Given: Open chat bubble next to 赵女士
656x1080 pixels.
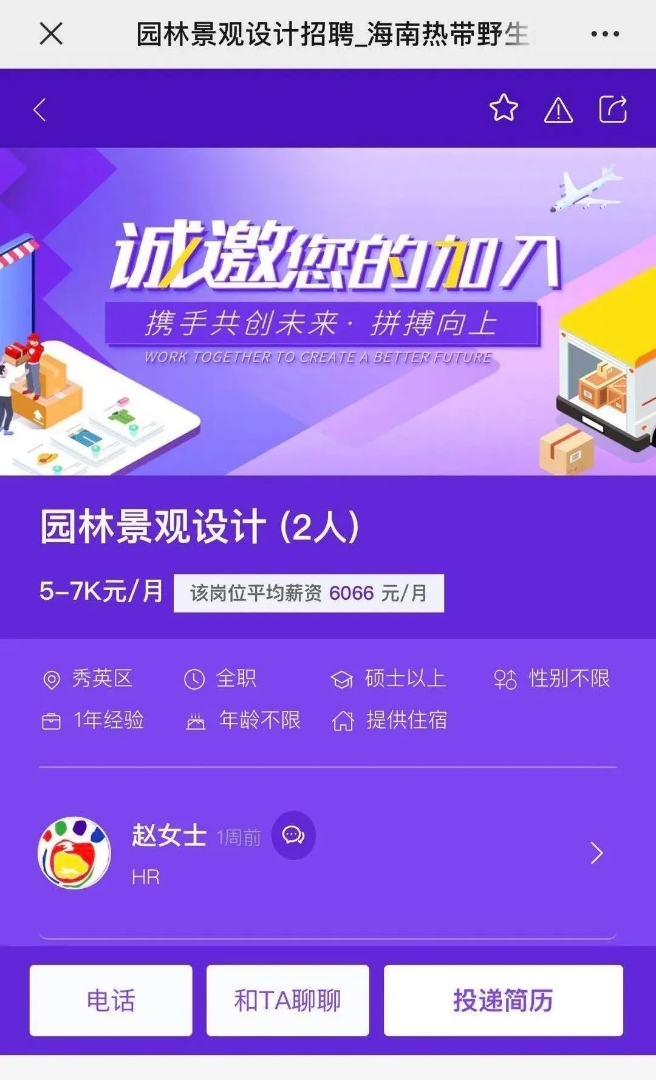Looking at the screenshot, I should (x=293, y=835).
